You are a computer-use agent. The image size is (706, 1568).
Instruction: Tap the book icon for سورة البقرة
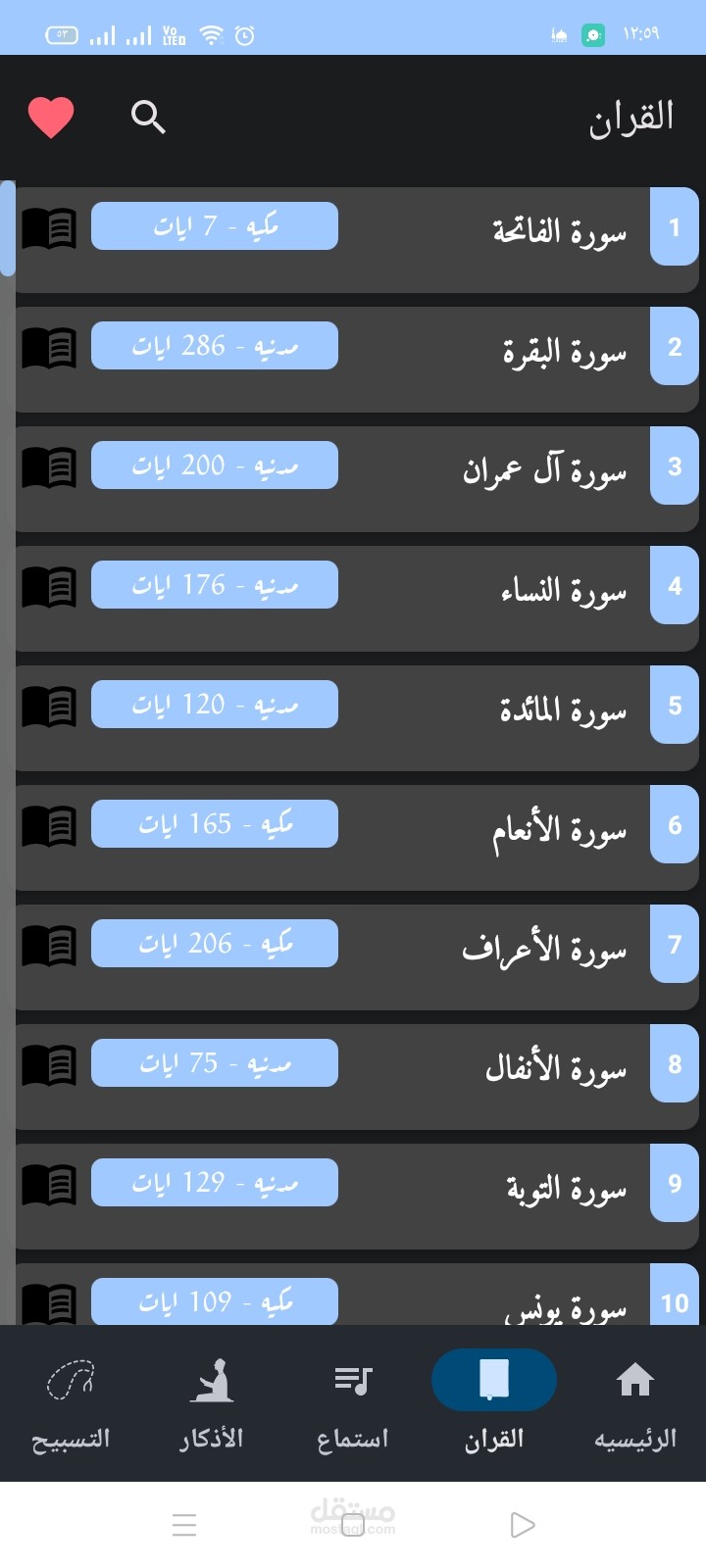49,347
